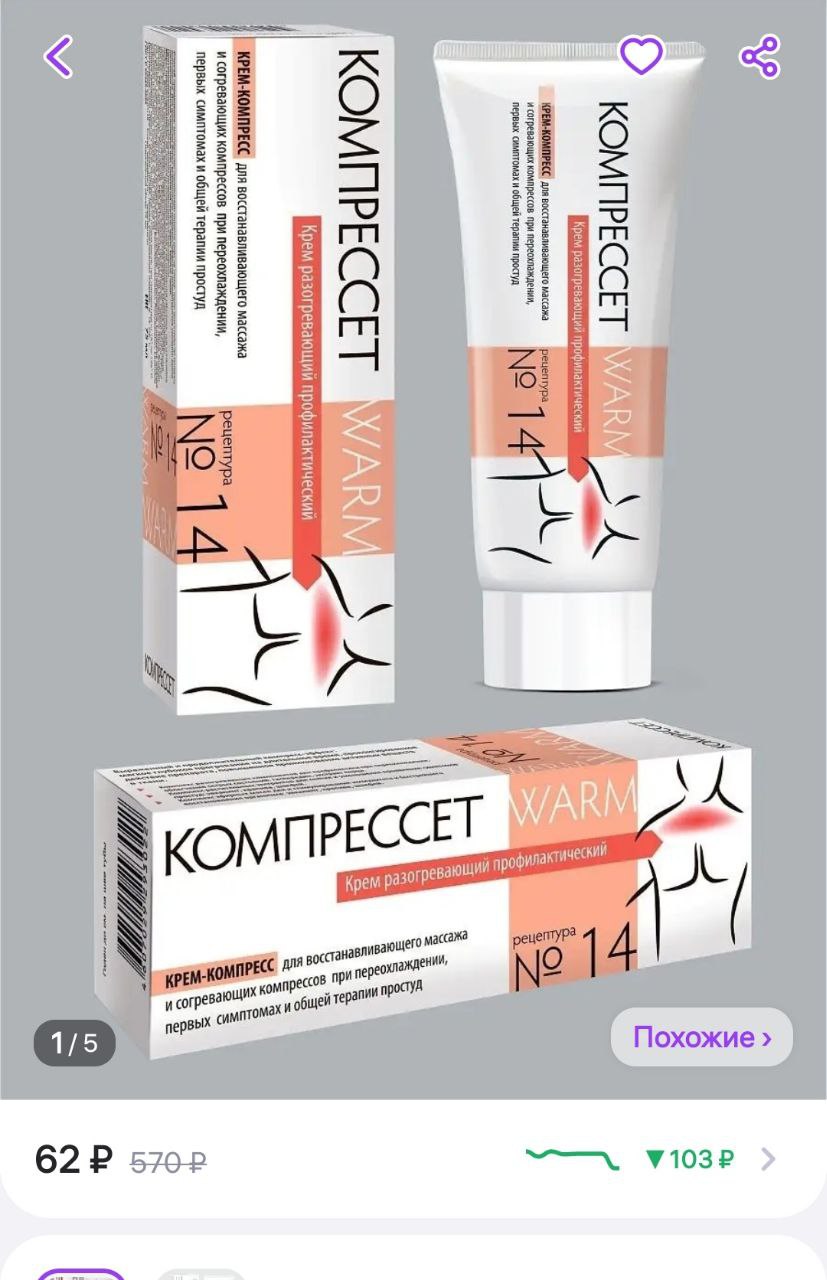
Task: Go back using the purple arrow
Action: click(59, 56)
